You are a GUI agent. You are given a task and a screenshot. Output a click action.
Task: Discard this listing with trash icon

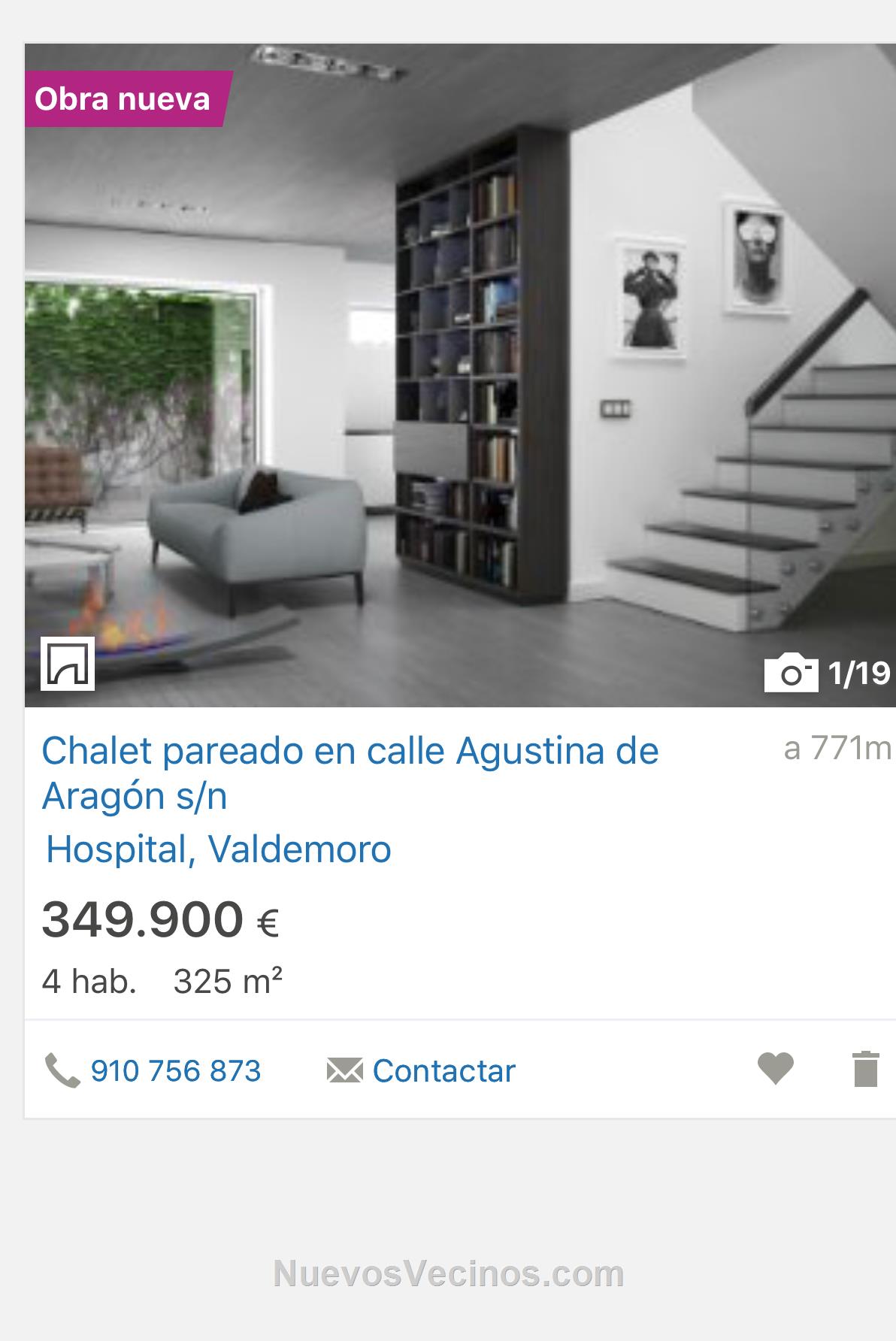[x=865, y=1069]
